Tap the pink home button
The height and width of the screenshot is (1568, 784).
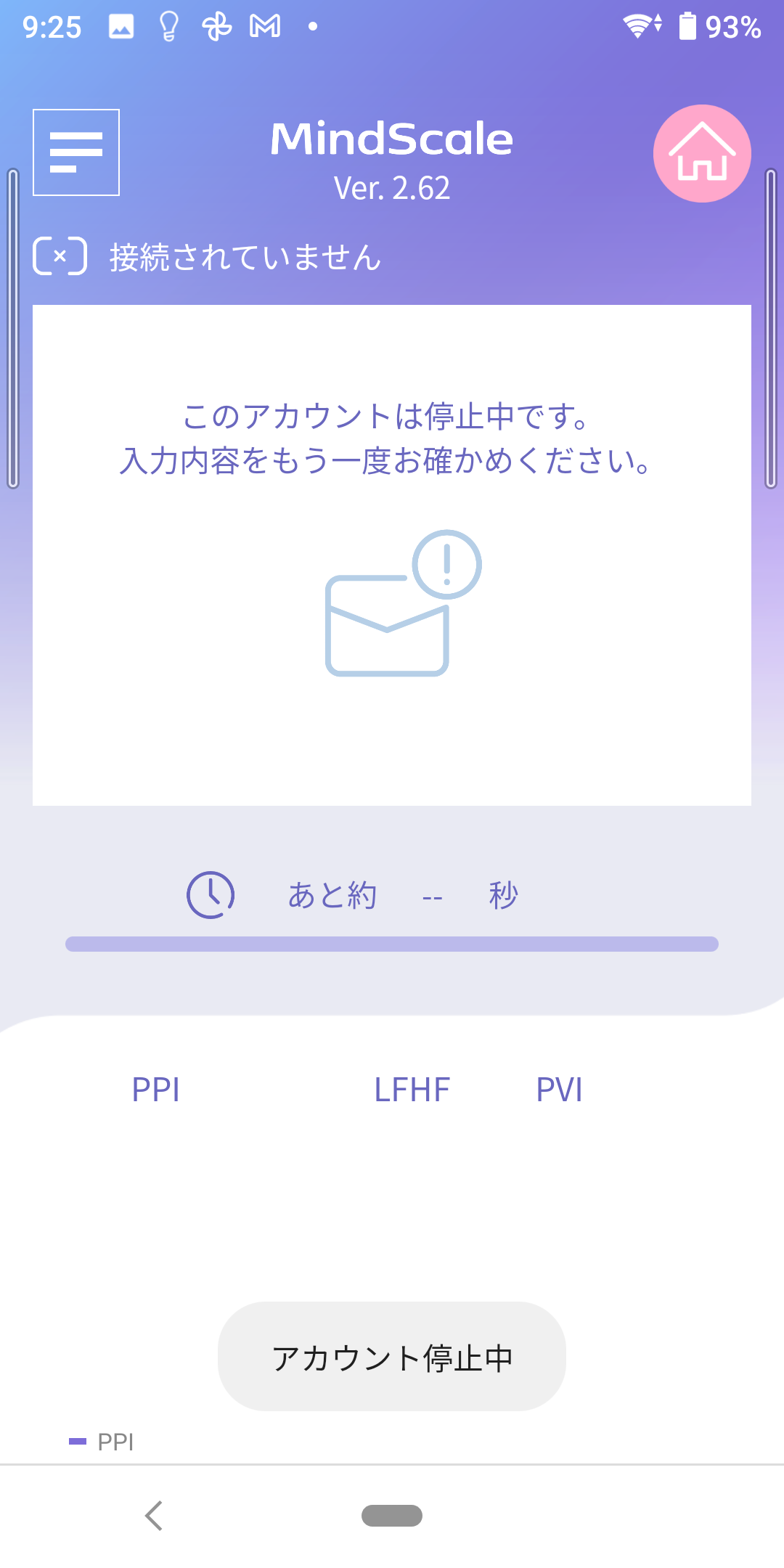pos(702,153)
